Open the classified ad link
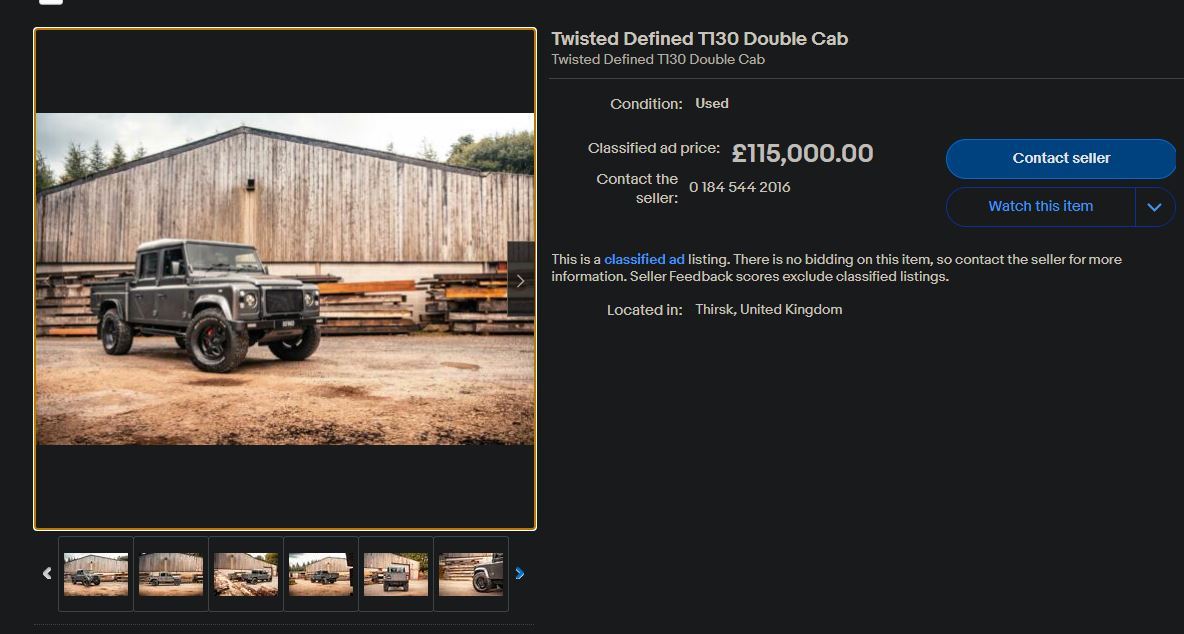 point(644,259)
